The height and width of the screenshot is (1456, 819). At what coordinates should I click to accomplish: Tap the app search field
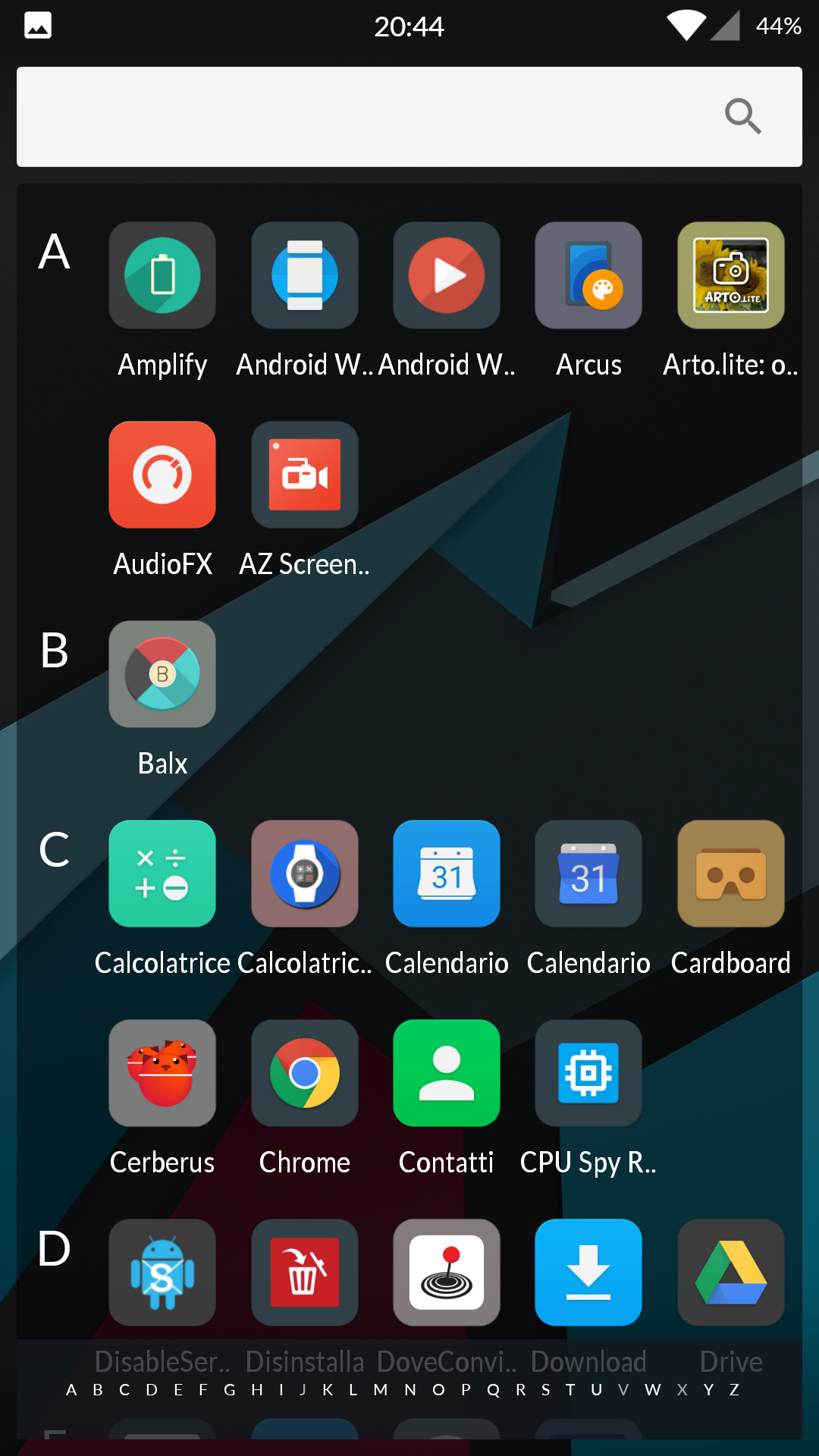[x=364, y=117]
